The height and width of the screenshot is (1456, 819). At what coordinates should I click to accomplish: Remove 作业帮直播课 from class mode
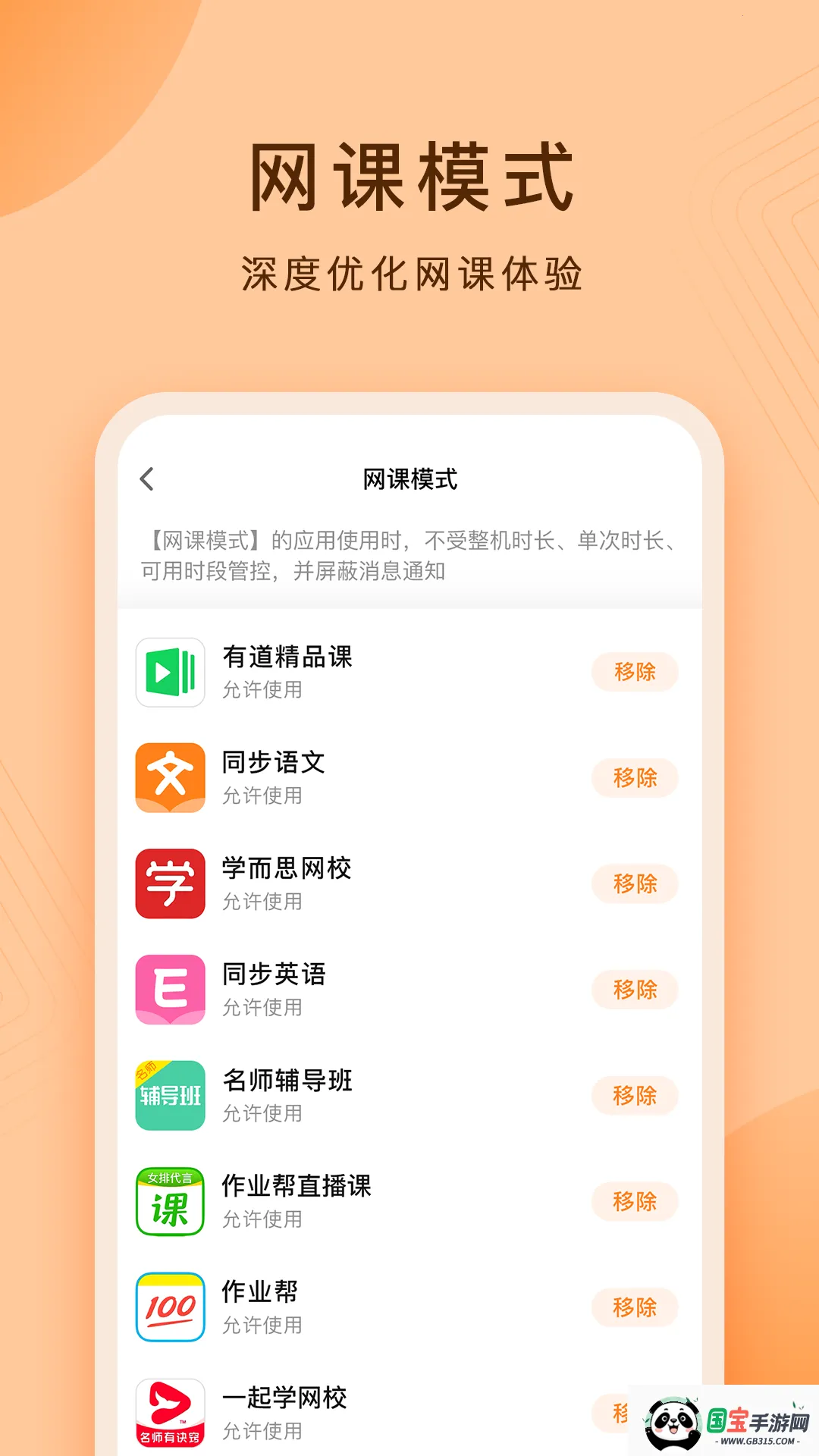point(635,1203)
